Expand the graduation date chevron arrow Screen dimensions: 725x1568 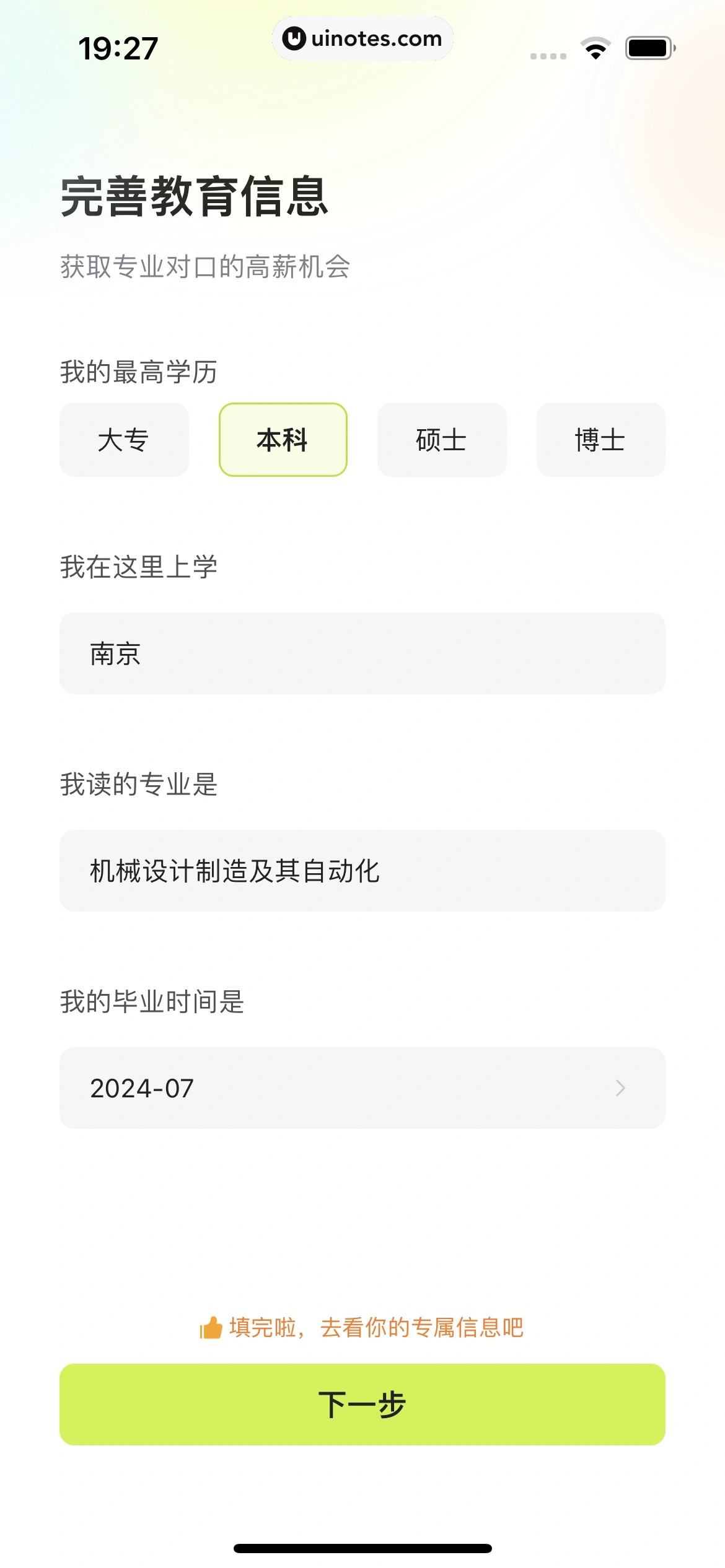[x=620, y=1089]
